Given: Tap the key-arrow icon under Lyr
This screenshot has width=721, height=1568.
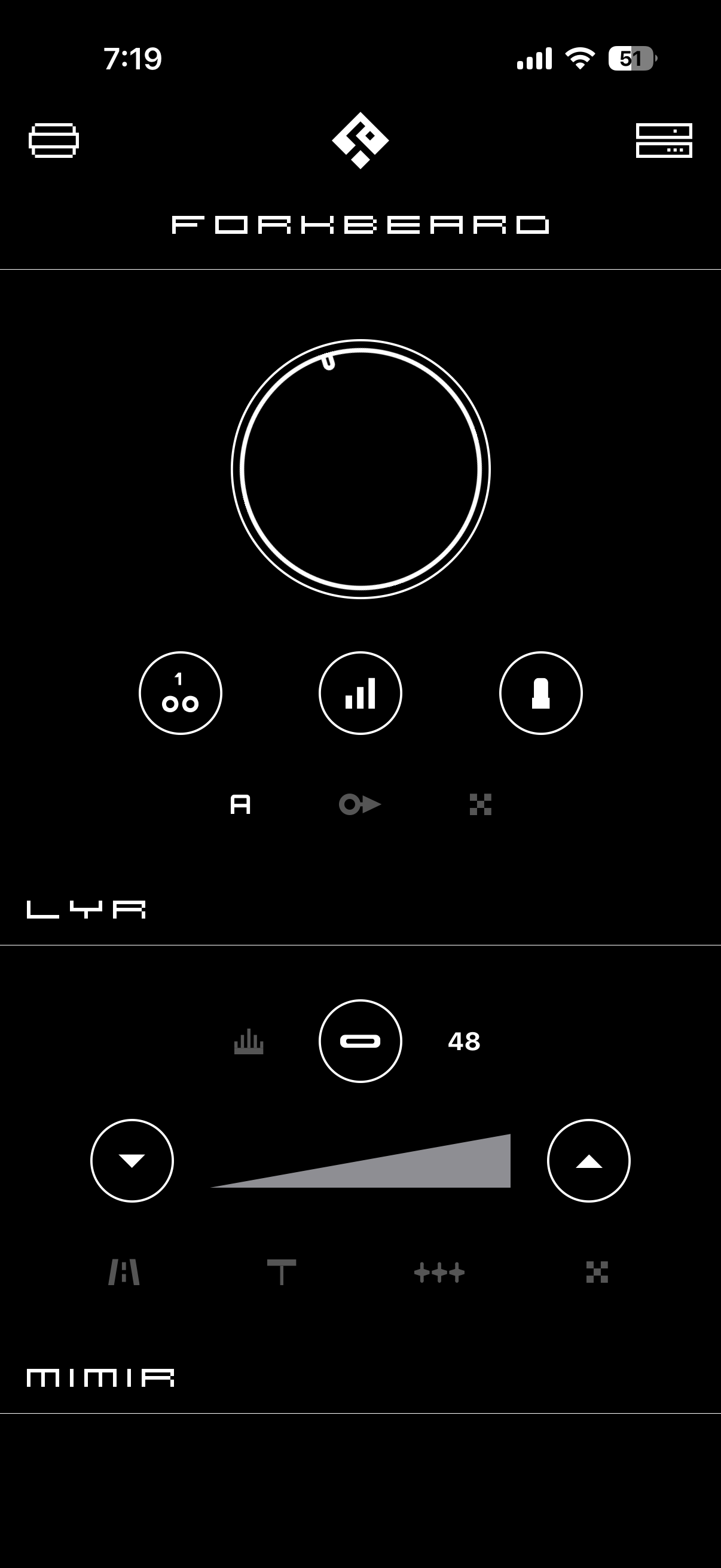Looking at the screenshot, I should pyautogui.click(x=359, y=804).
